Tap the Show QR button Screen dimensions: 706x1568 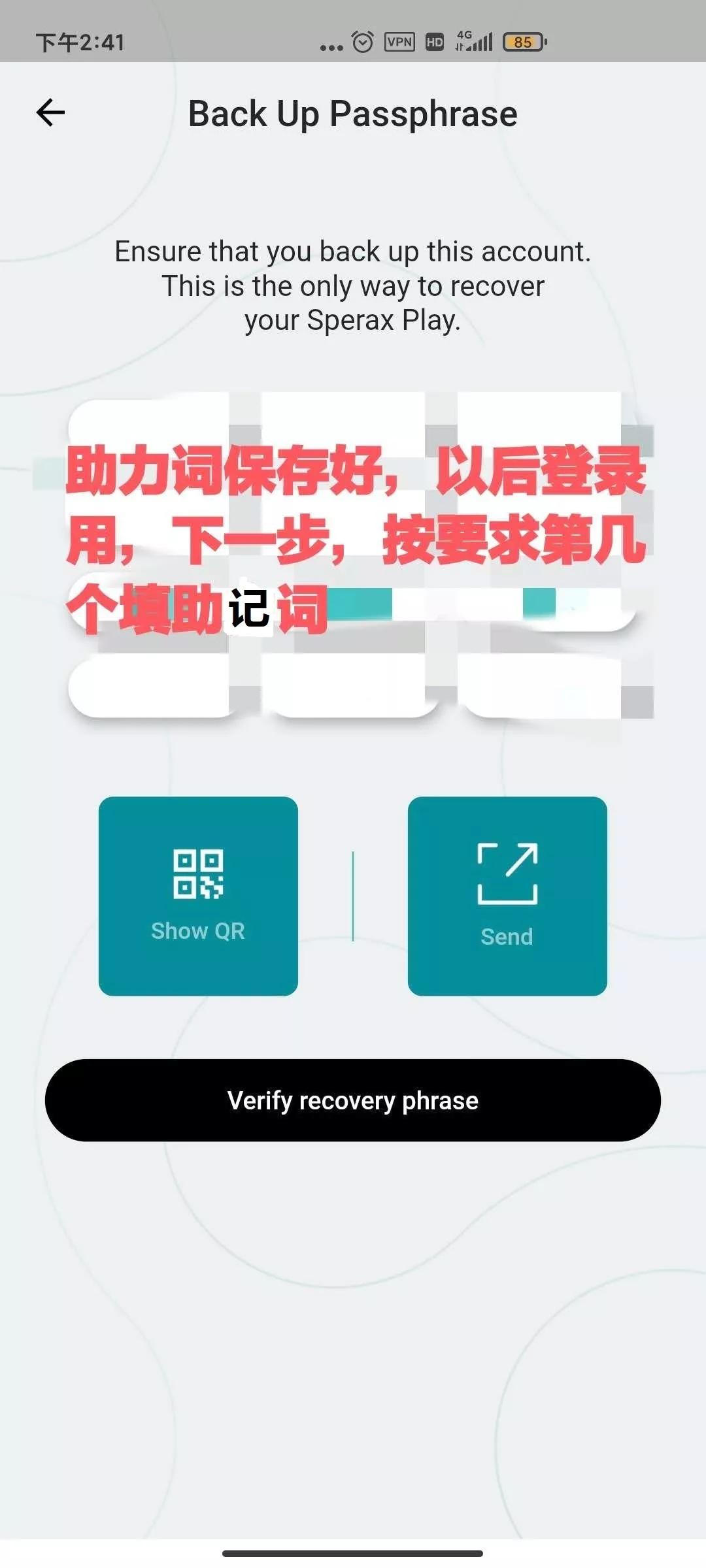click(198, 896)
